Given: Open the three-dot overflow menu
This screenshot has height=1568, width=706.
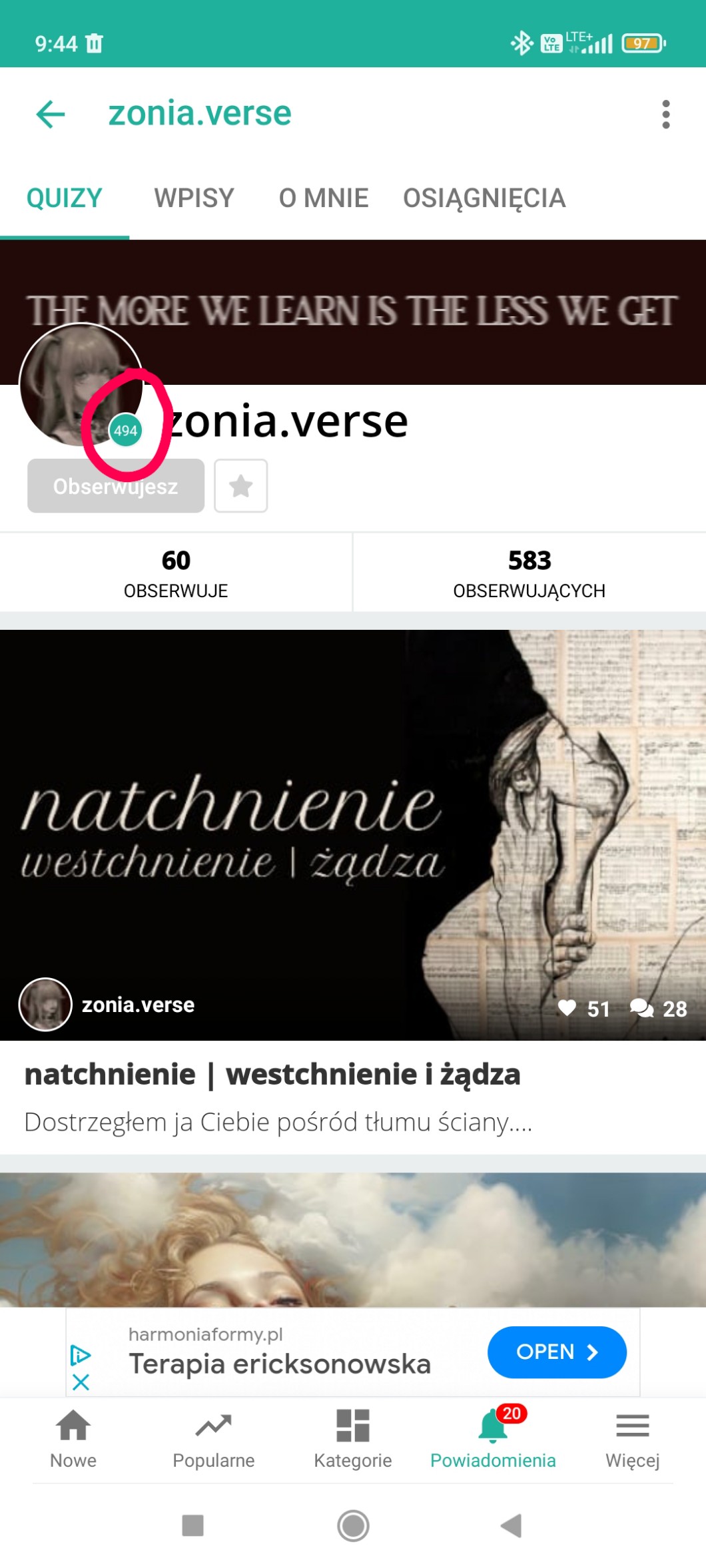Looking at the screenshot, I should 665,115.
